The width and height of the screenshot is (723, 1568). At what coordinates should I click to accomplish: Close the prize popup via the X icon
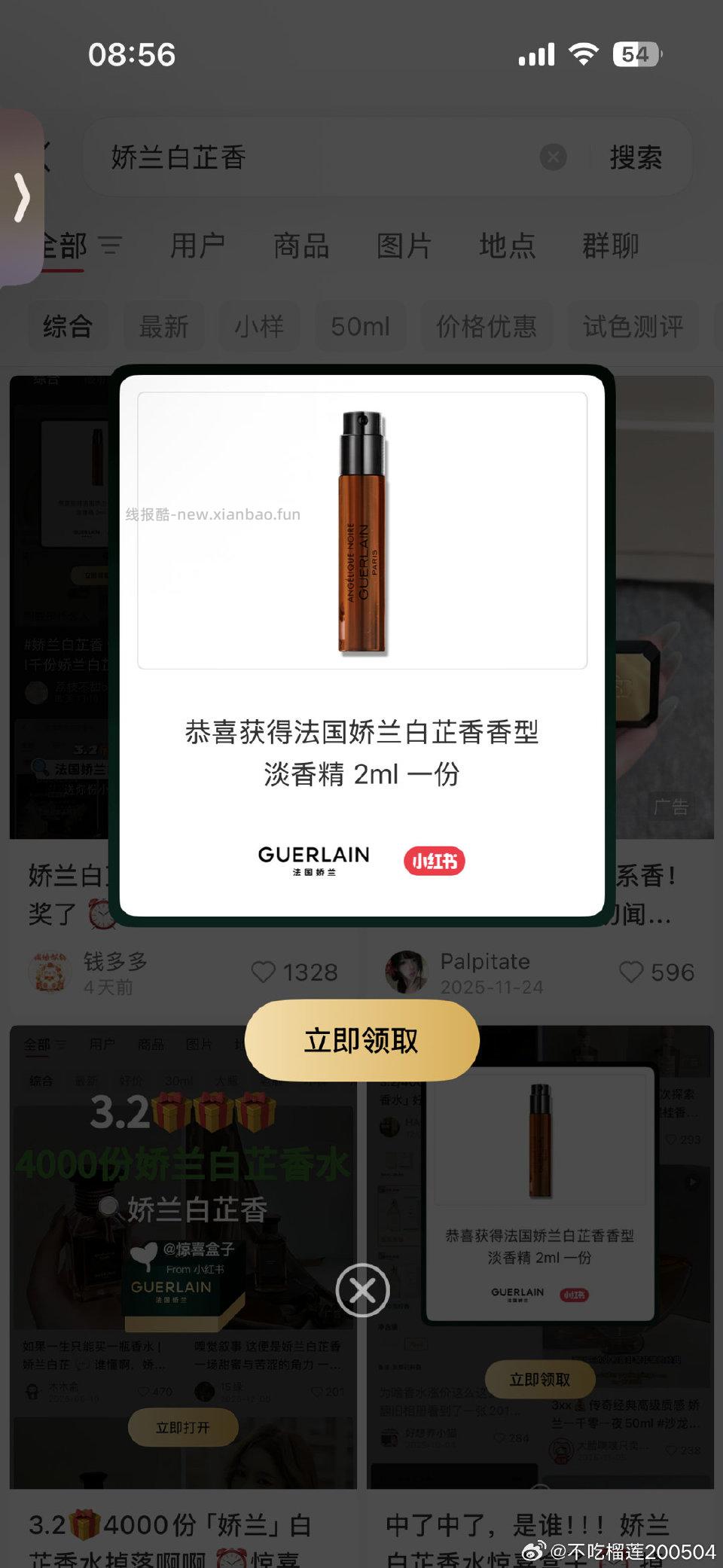[361, 1290]
